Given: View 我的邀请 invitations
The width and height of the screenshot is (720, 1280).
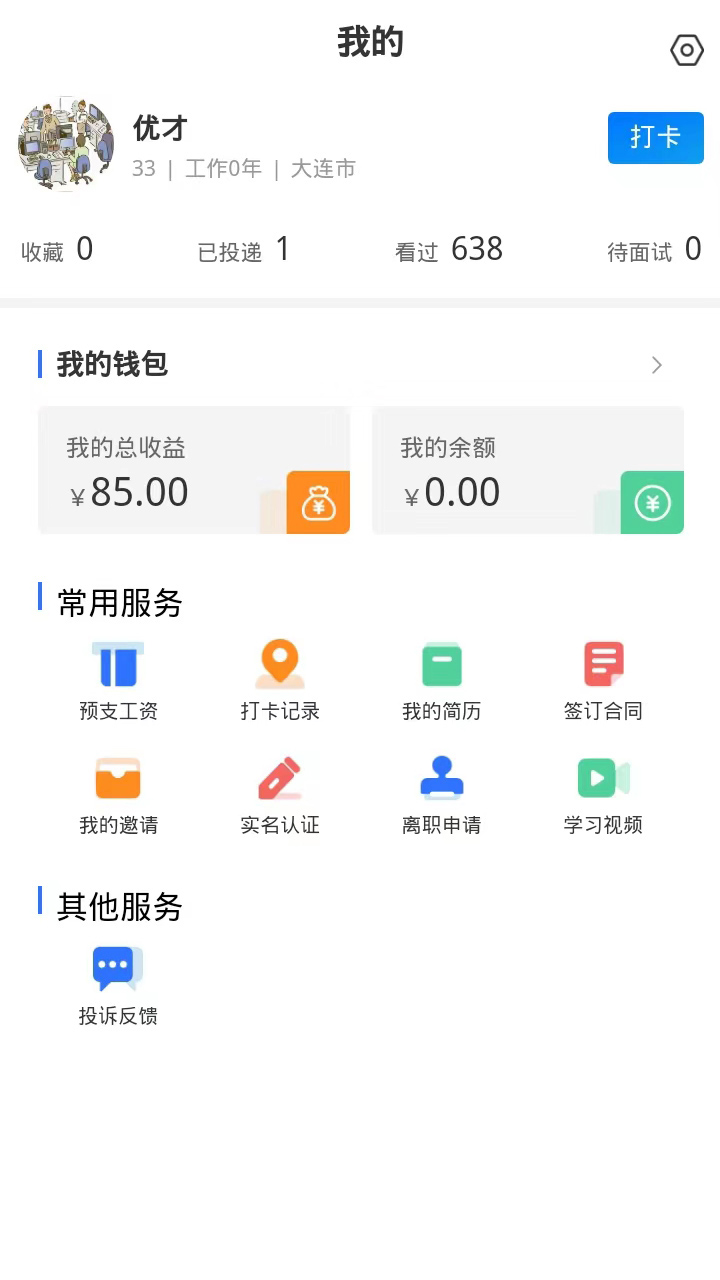Looking at the screenshot, I should (118, 796).
